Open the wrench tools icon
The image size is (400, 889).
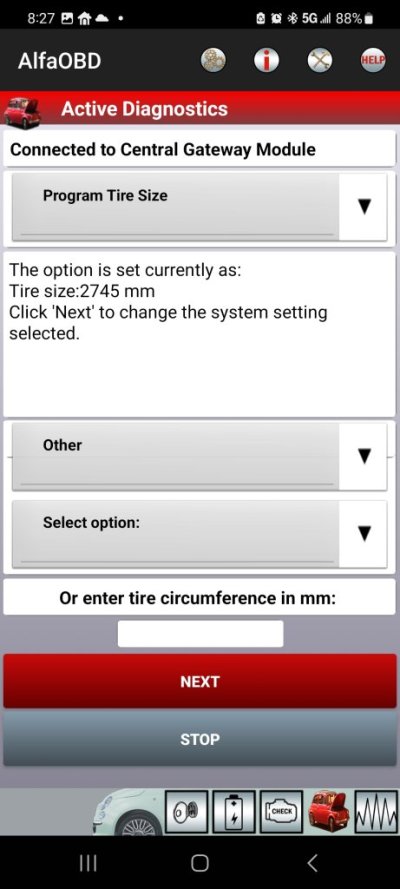(320, 60)
